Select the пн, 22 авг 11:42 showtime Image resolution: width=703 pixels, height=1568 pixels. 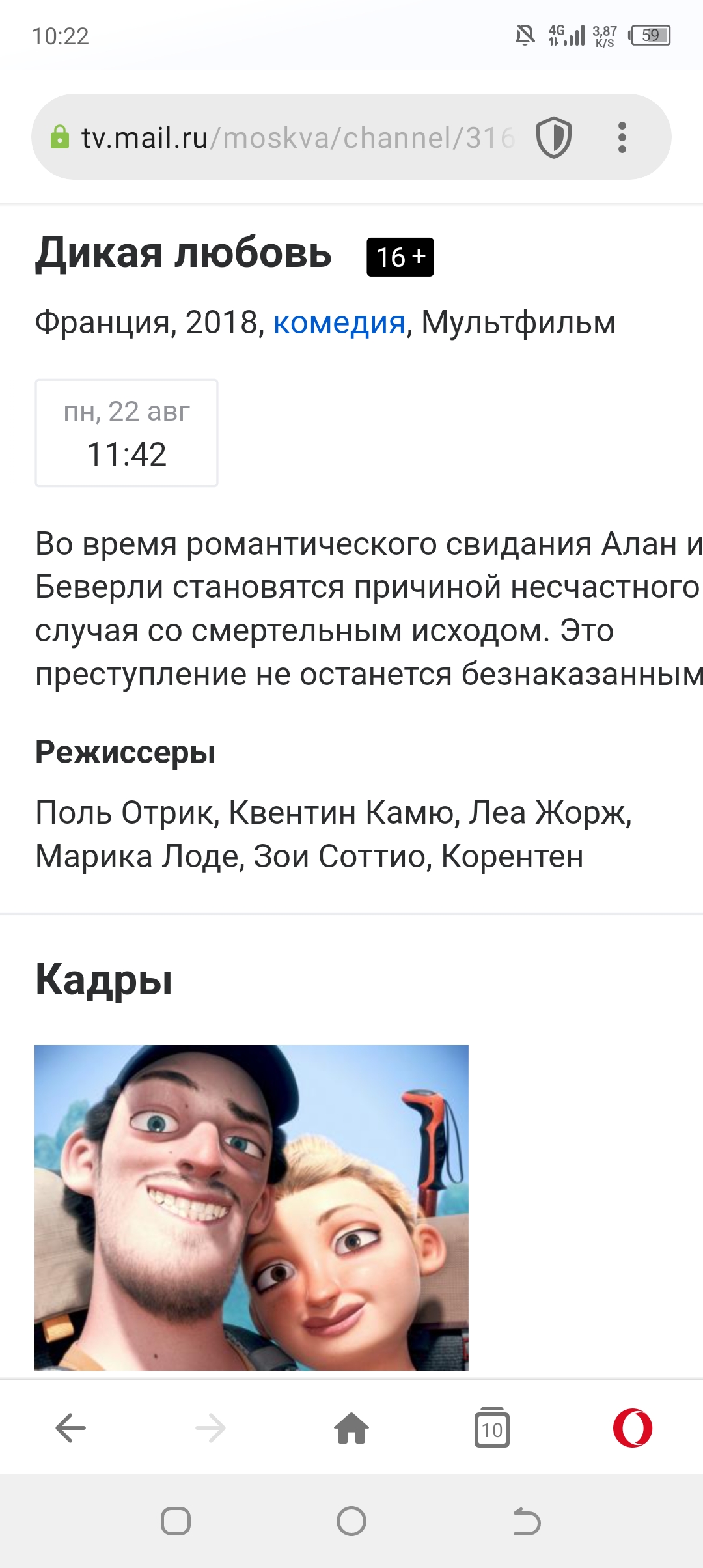coord(126,433)
